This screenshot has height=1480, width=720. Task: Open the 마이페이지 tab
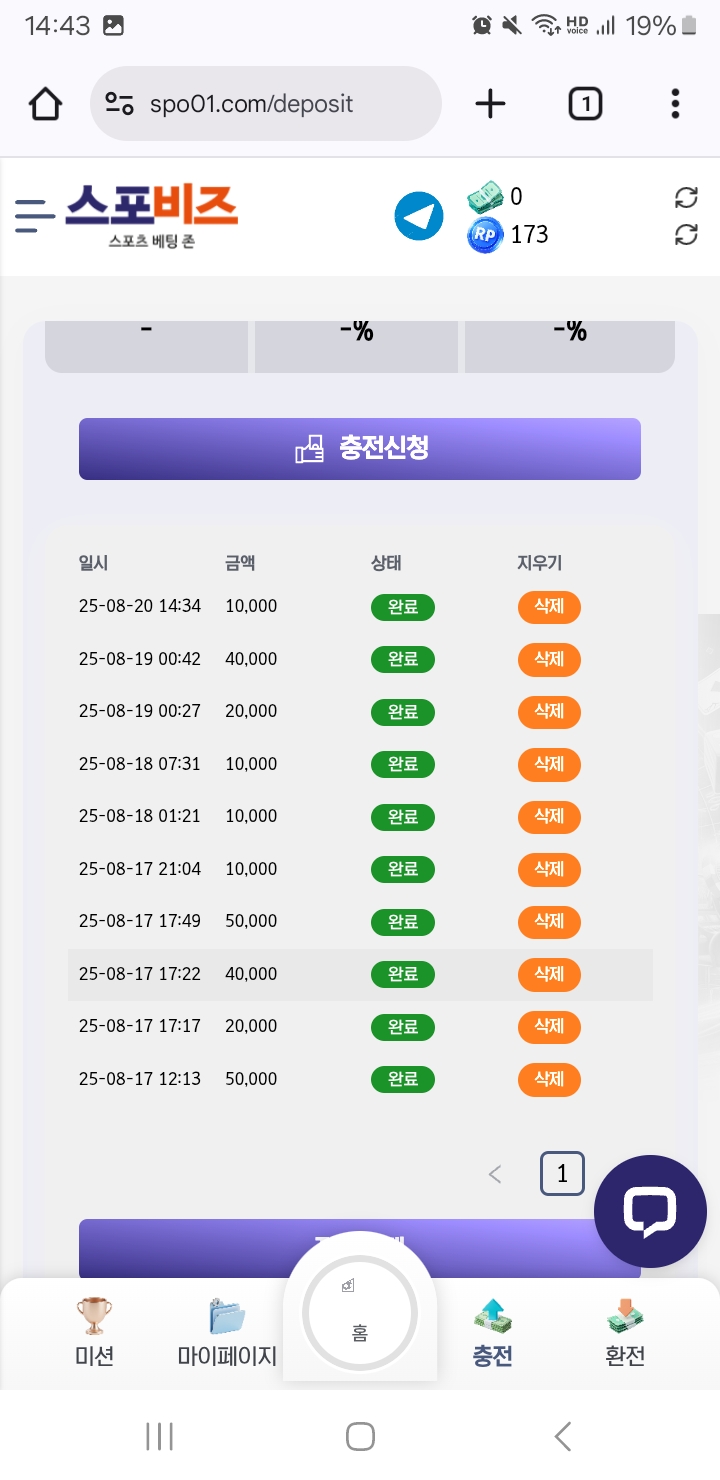(227, 1332)
